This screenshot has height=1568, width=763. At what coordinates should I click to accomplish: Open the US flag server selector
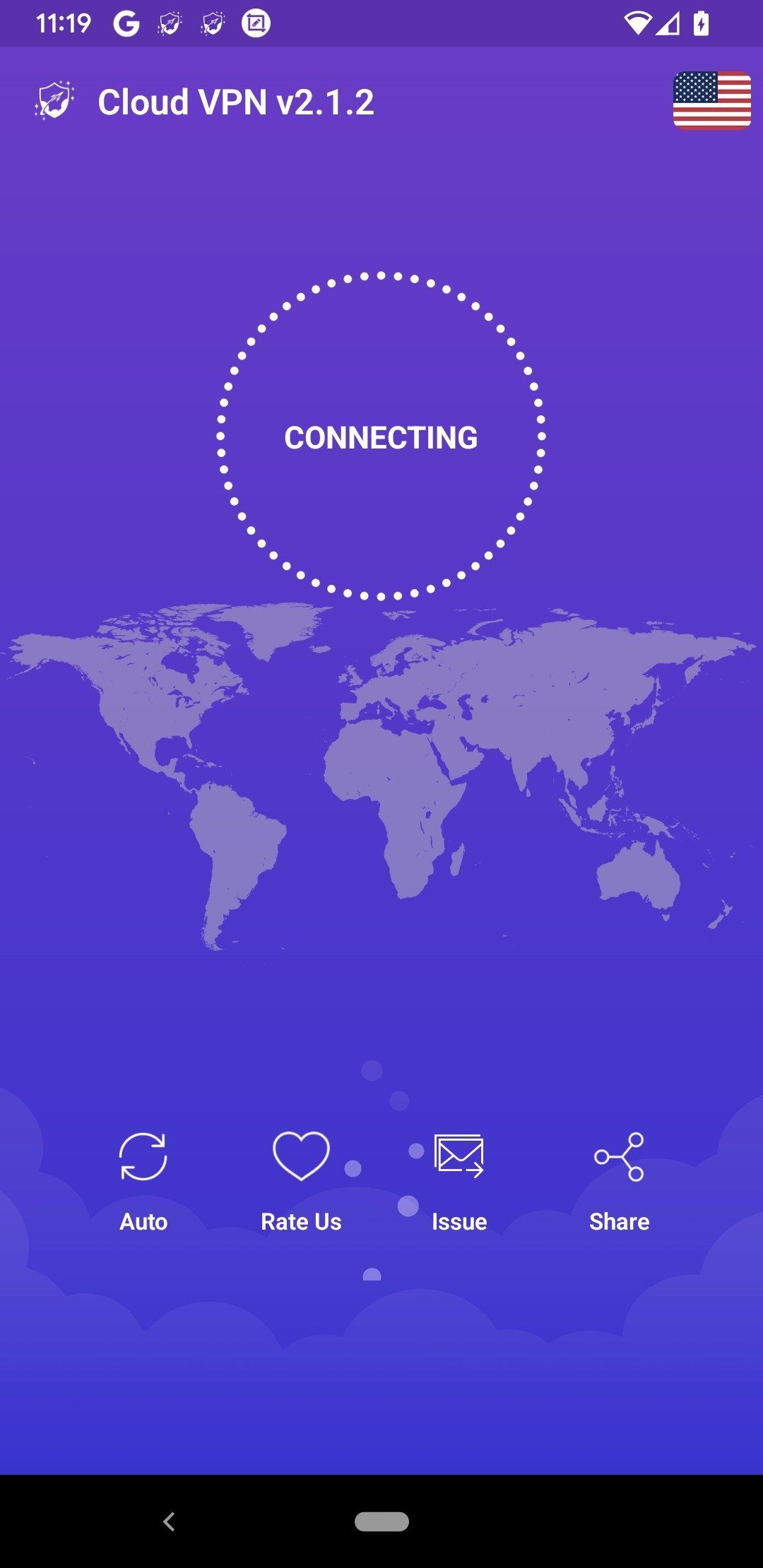711,100
